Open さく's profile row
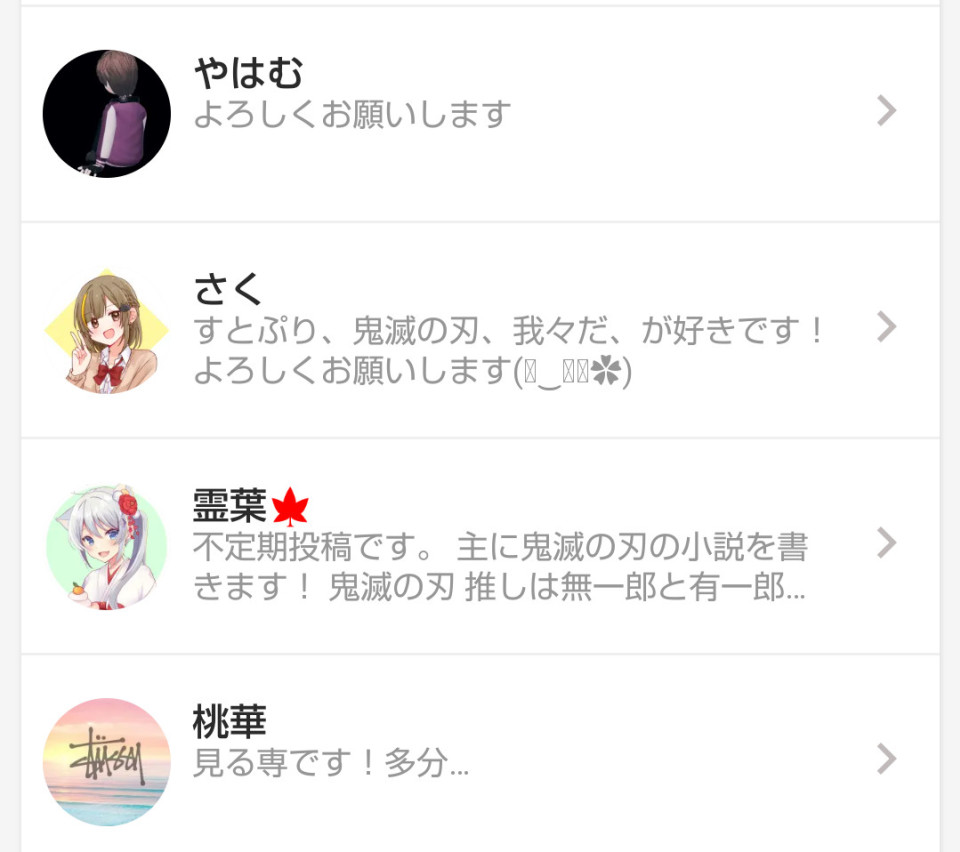The height and width of the screenshot is (852, 960). click(x=480, y=329)
